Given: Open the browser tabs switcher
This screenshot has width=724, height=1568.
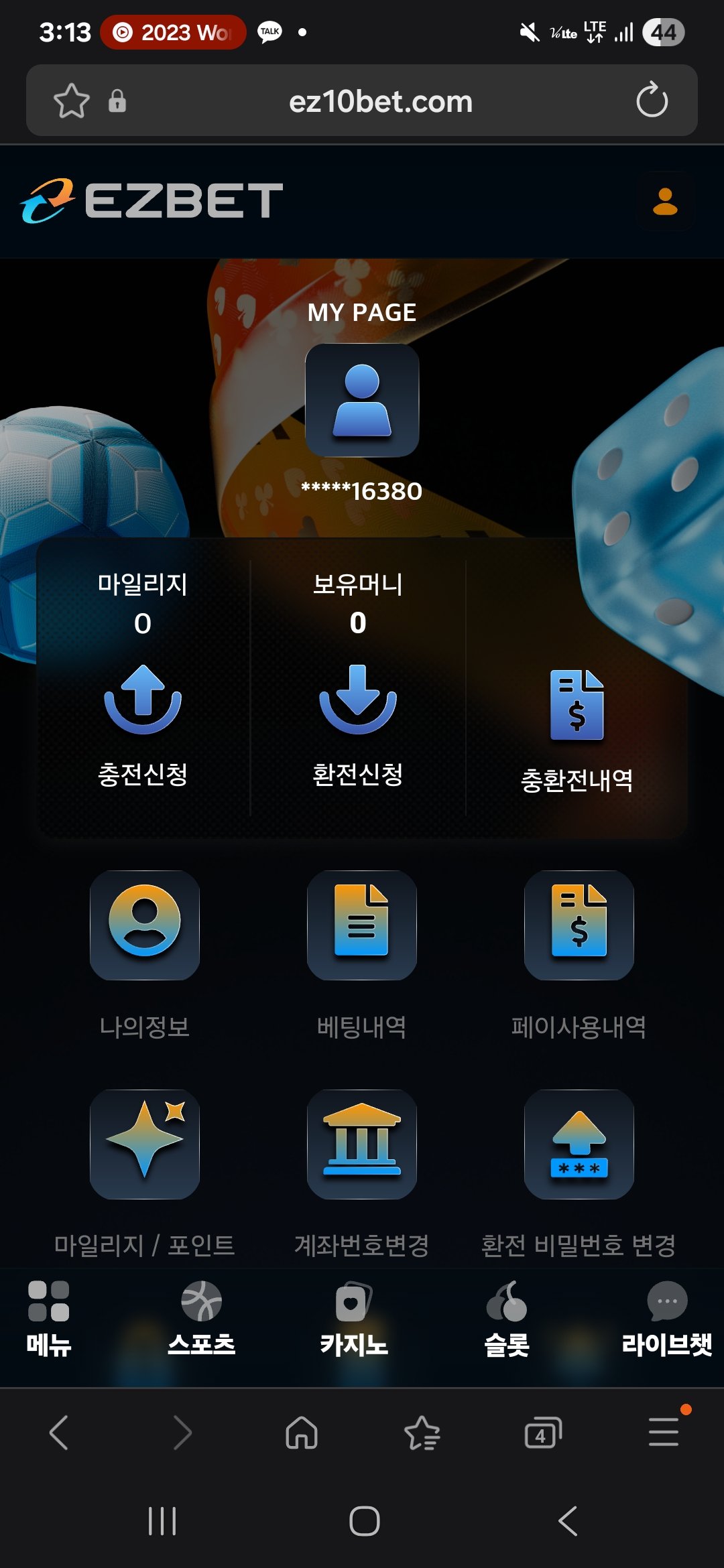Looking at the screenshot, I should tap(542, 1433).
